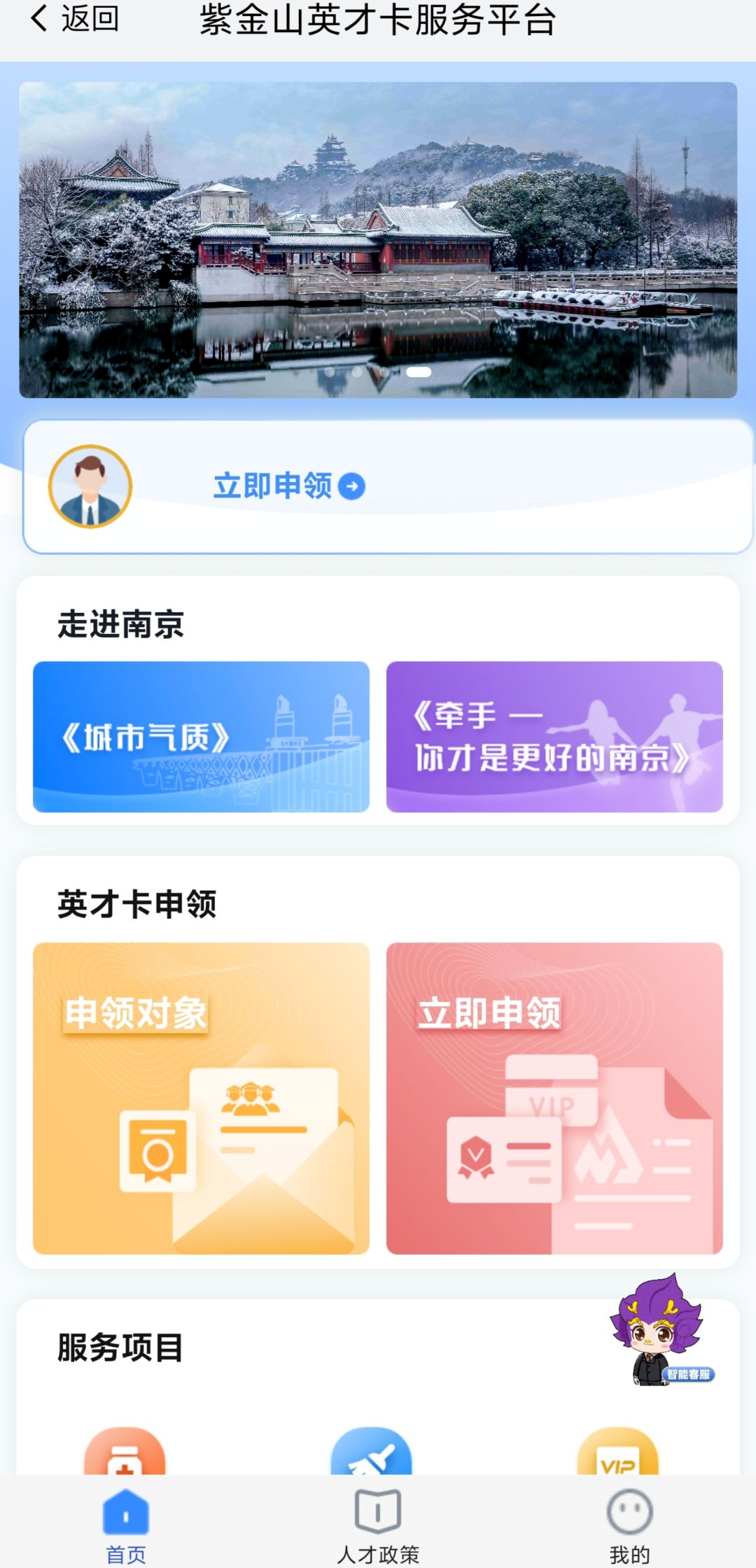Go to the 我的 tab
The image size is (756, 1568).
630,1525
